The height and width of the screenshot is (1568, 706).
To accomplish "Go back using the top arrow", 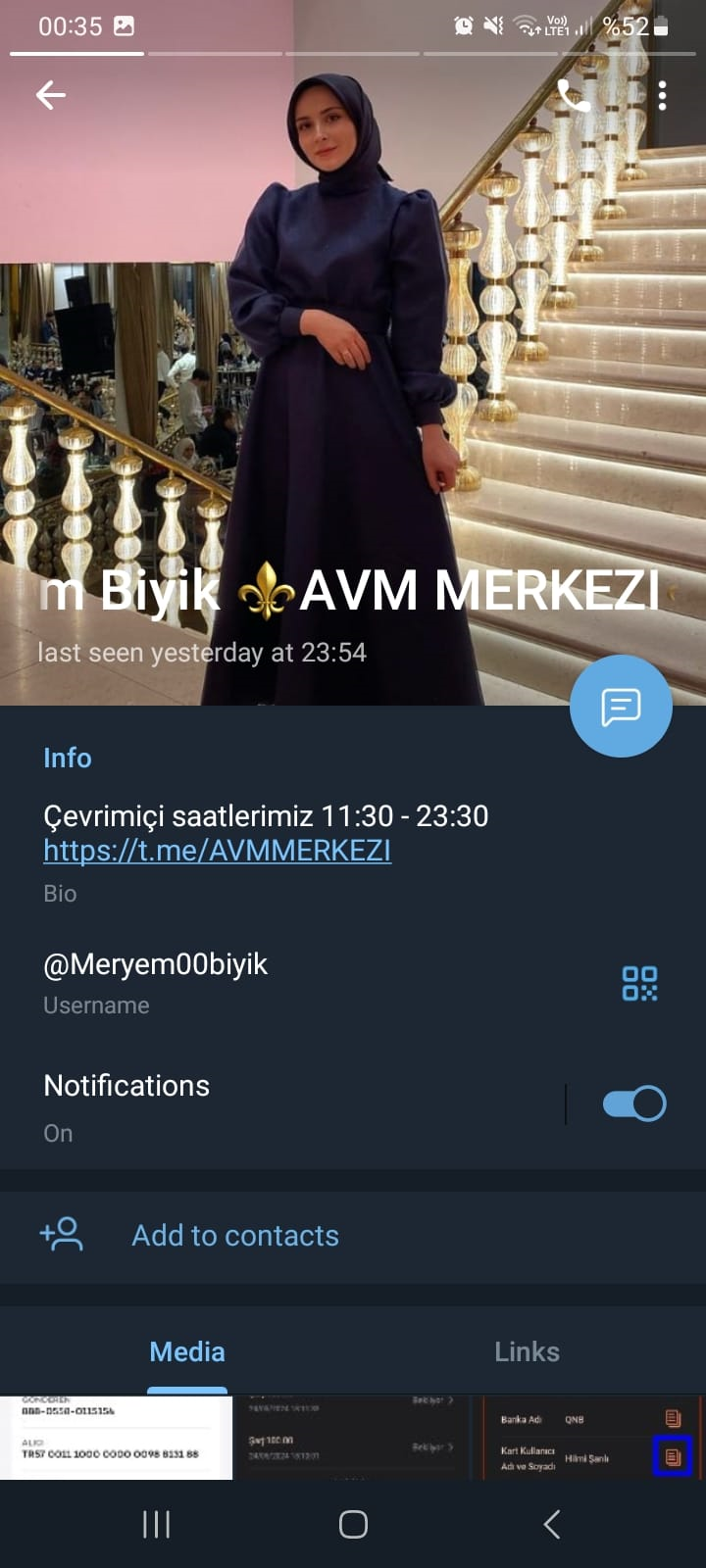I will coord(51,95).
